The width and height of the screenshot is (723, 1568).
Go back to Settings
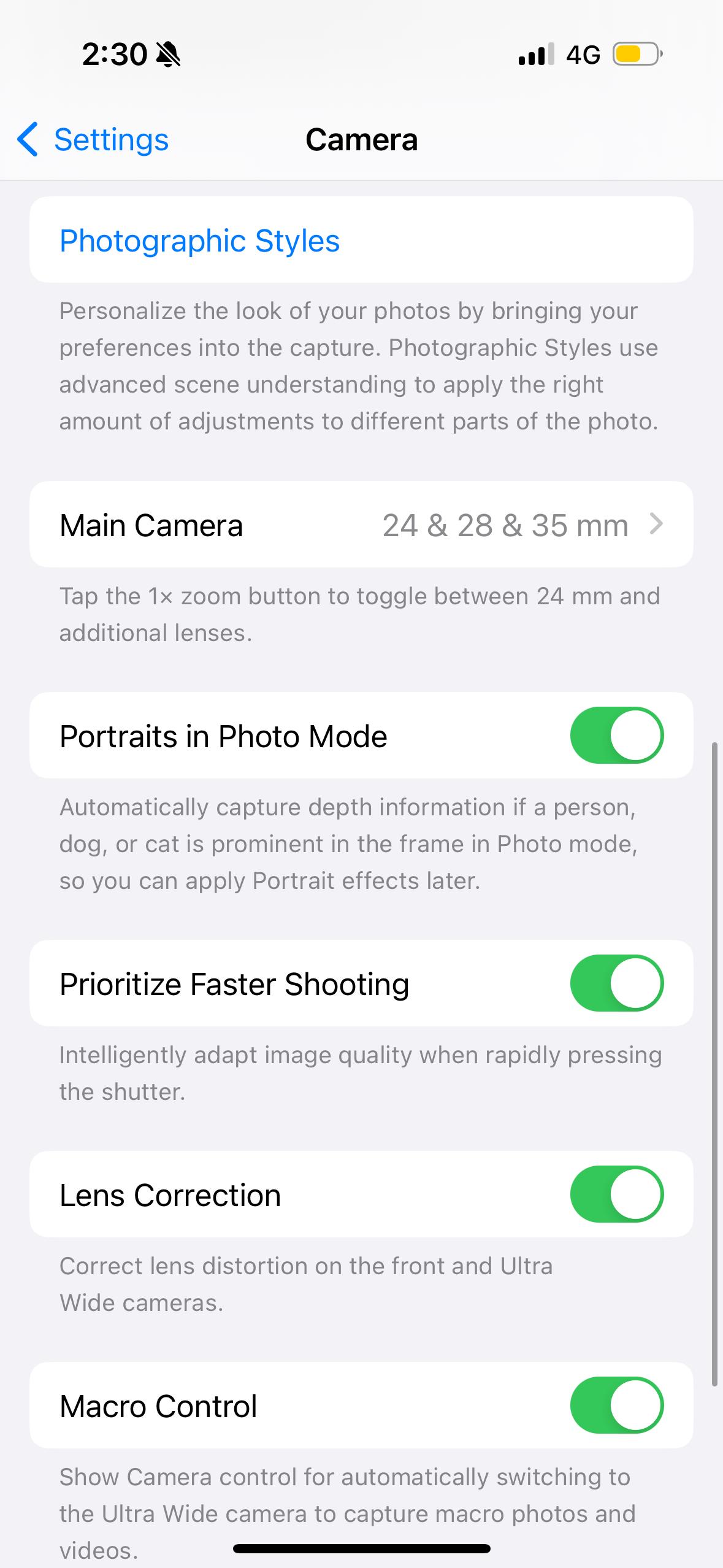tap(93, 140)
